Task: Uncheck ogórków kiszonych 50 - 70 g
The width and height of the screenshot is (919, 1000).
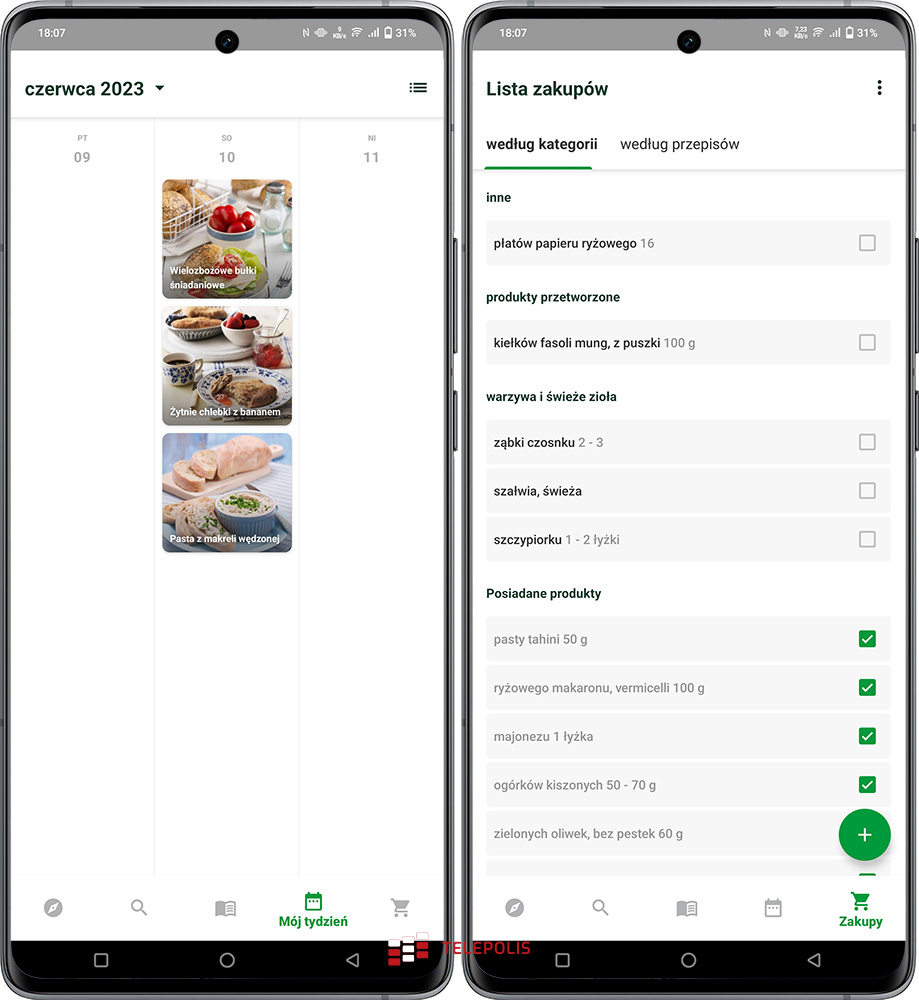Action: click(867, 785)
